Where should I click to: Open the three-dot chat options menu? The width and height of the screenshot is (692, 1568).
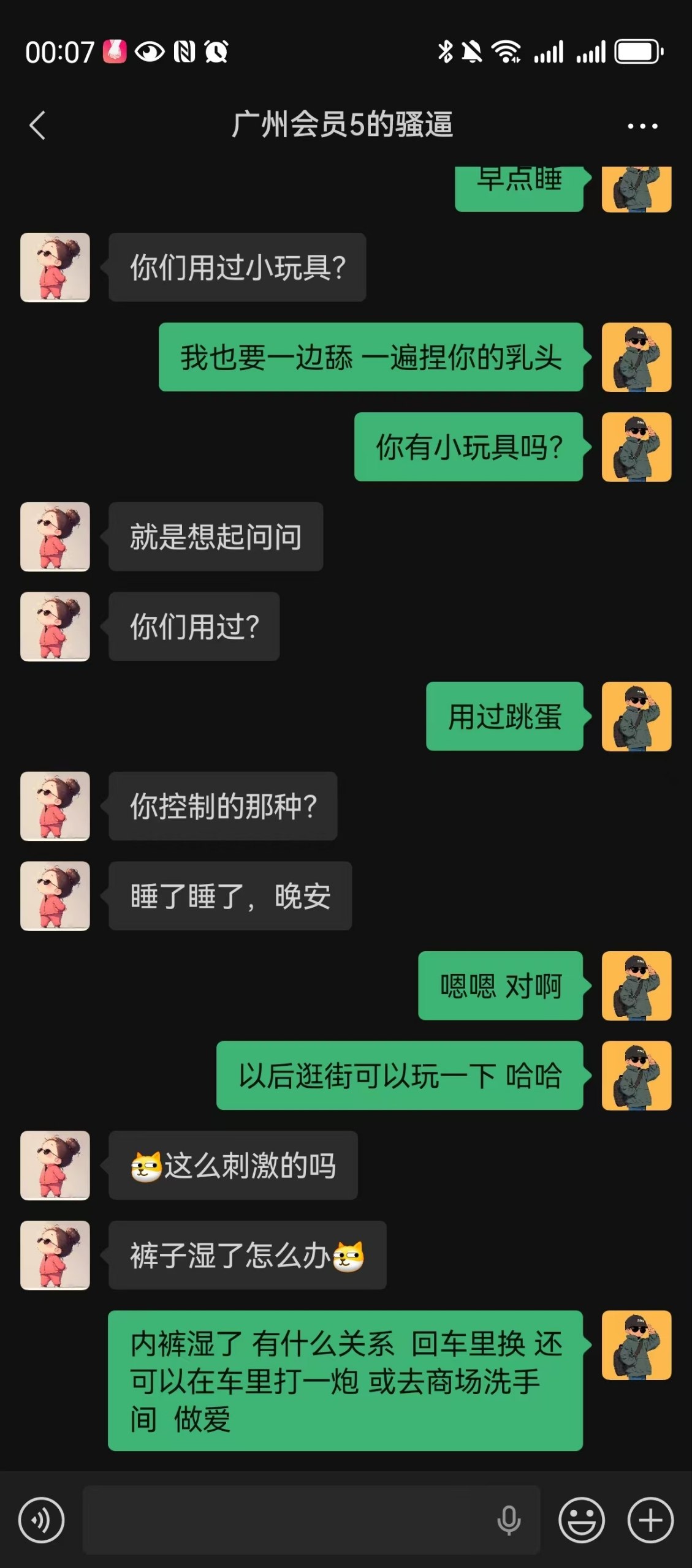[x=642, y=126]
